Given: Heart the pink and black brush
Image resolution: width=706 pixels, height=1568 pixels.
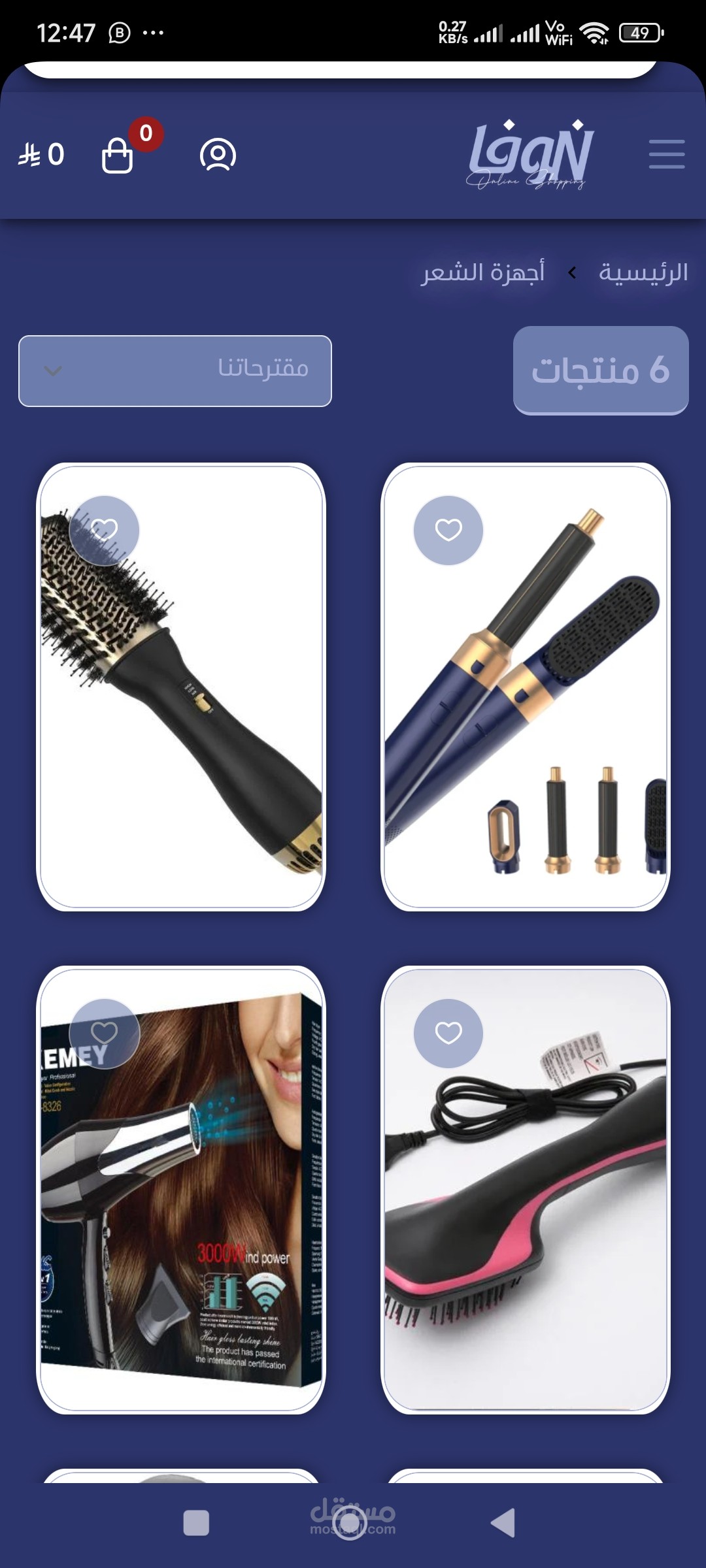Looking at the screenshot, I should tap(448, 1033).
